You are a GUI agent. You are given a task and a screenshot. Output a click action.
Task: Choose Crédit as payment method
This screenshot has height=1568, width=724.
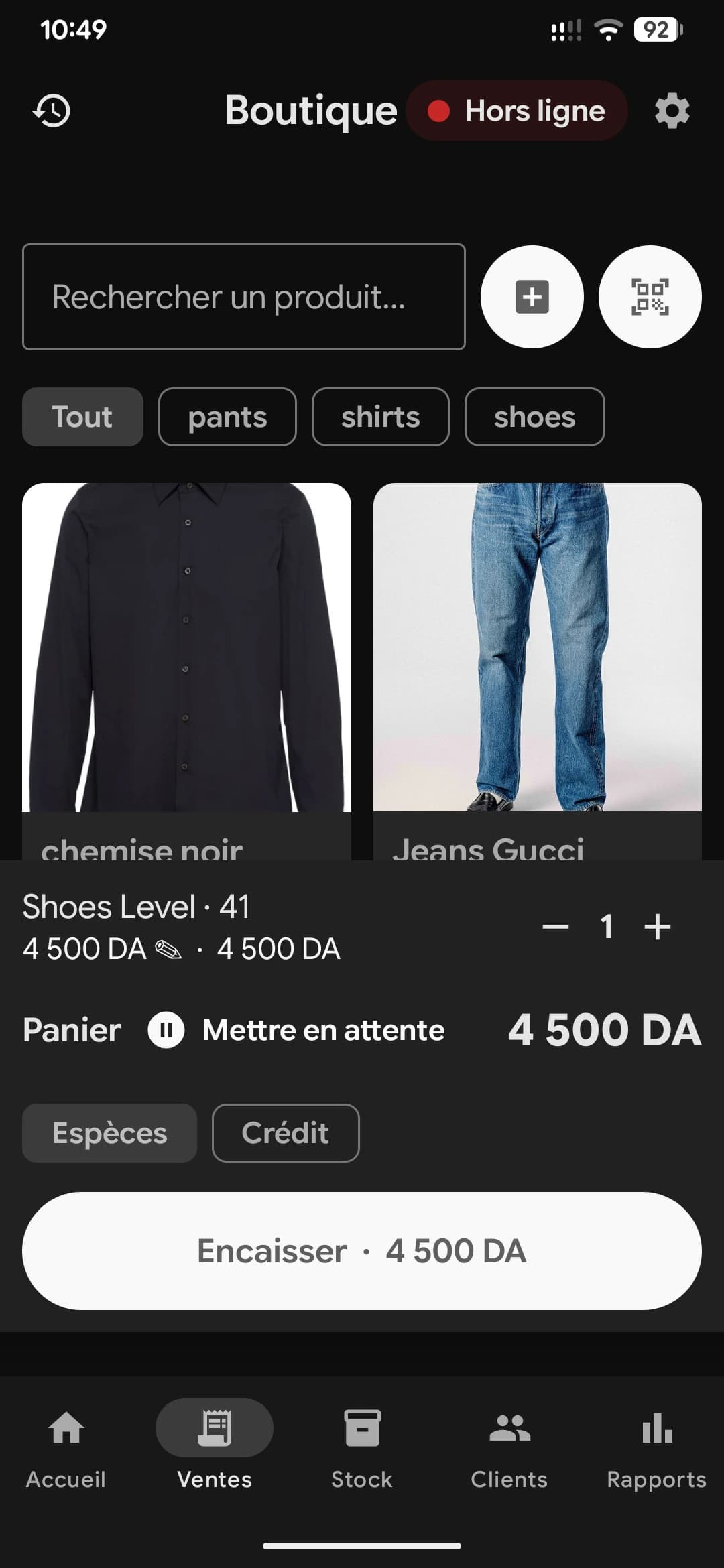pyautogui.click(x=286, y=1133)
